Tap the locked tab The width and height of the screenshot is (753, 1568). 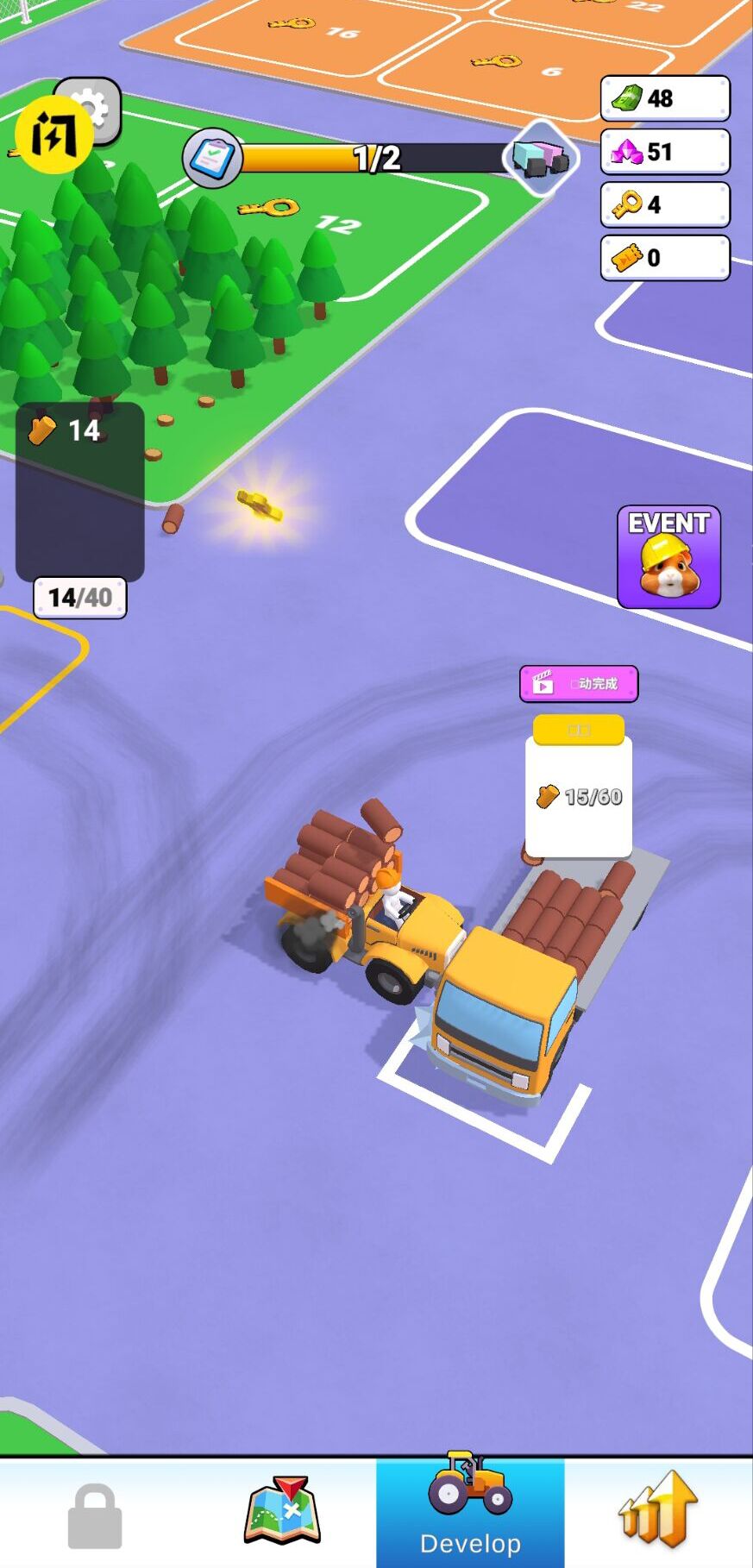tap(94, 1514)
